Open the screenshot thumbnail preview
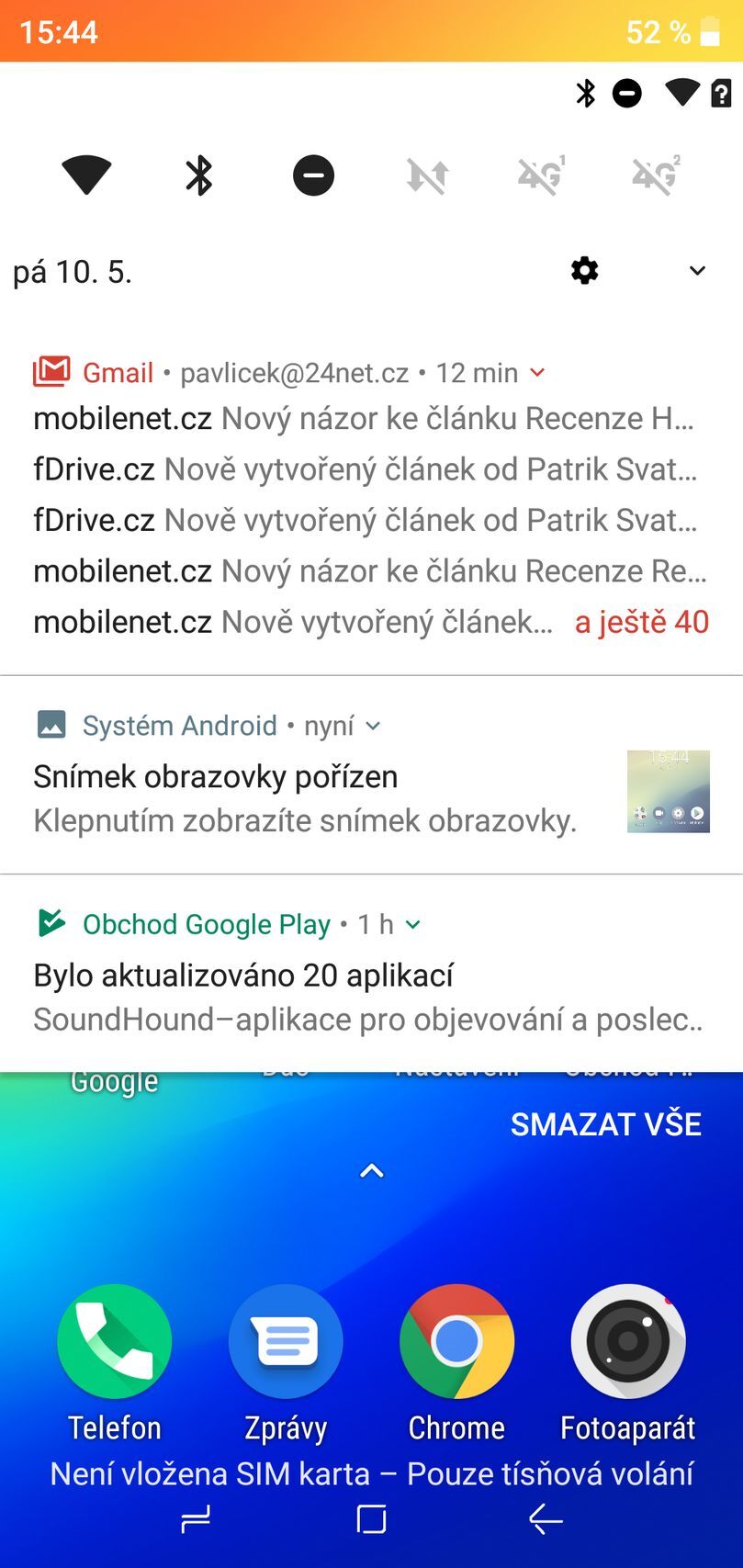The image size is (743, 1568). 668,792
